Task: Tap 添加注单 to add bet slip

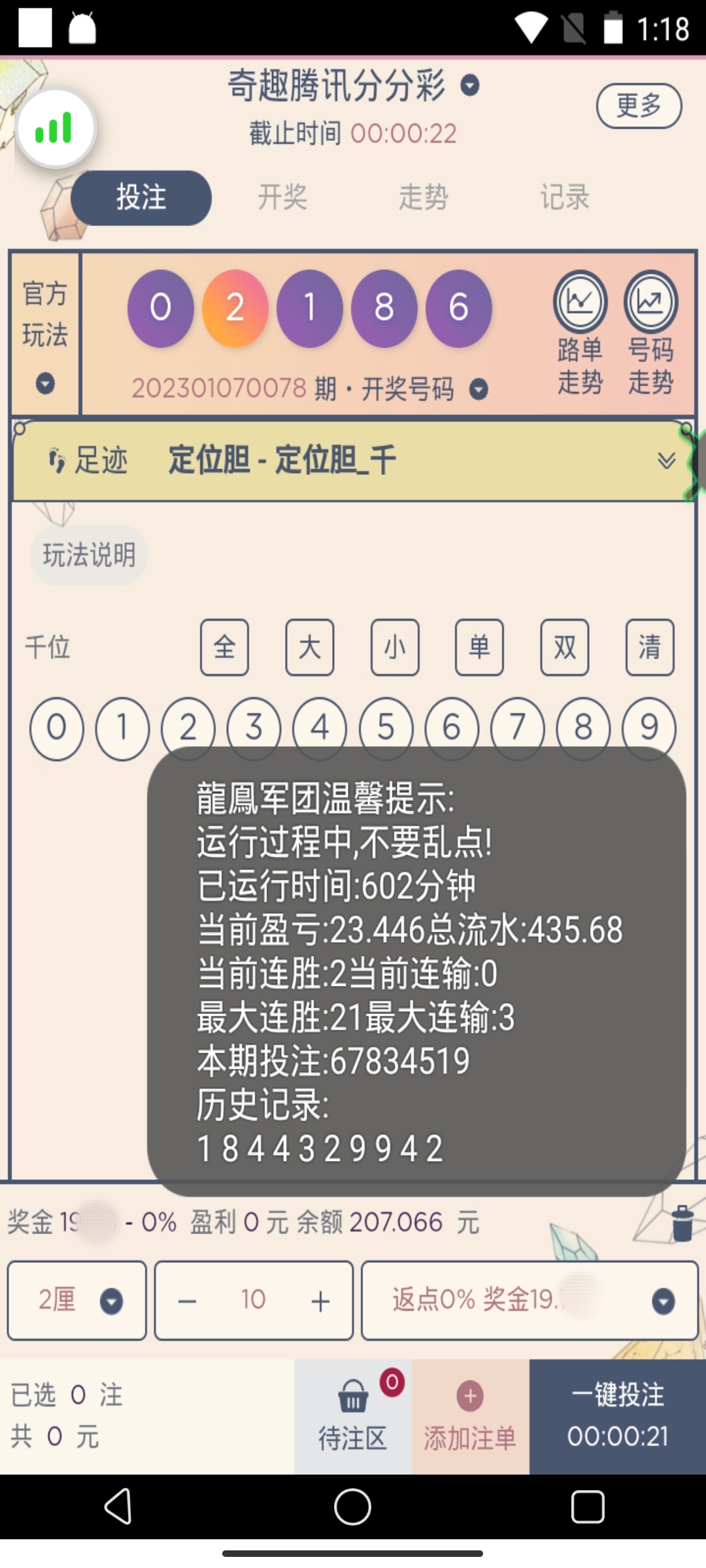Action: point(470,1416)
